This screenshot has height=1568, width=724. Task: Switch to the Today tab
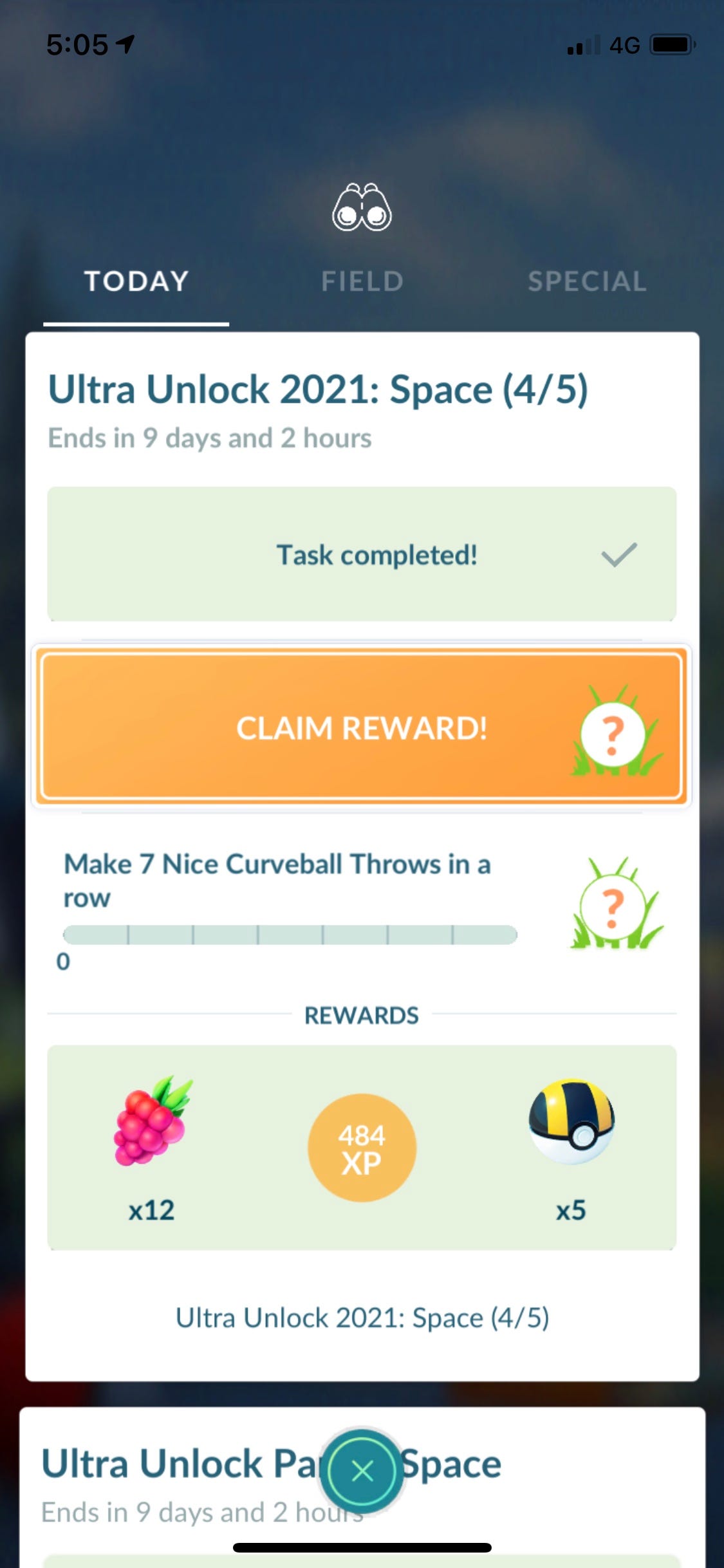pos(136,281)
